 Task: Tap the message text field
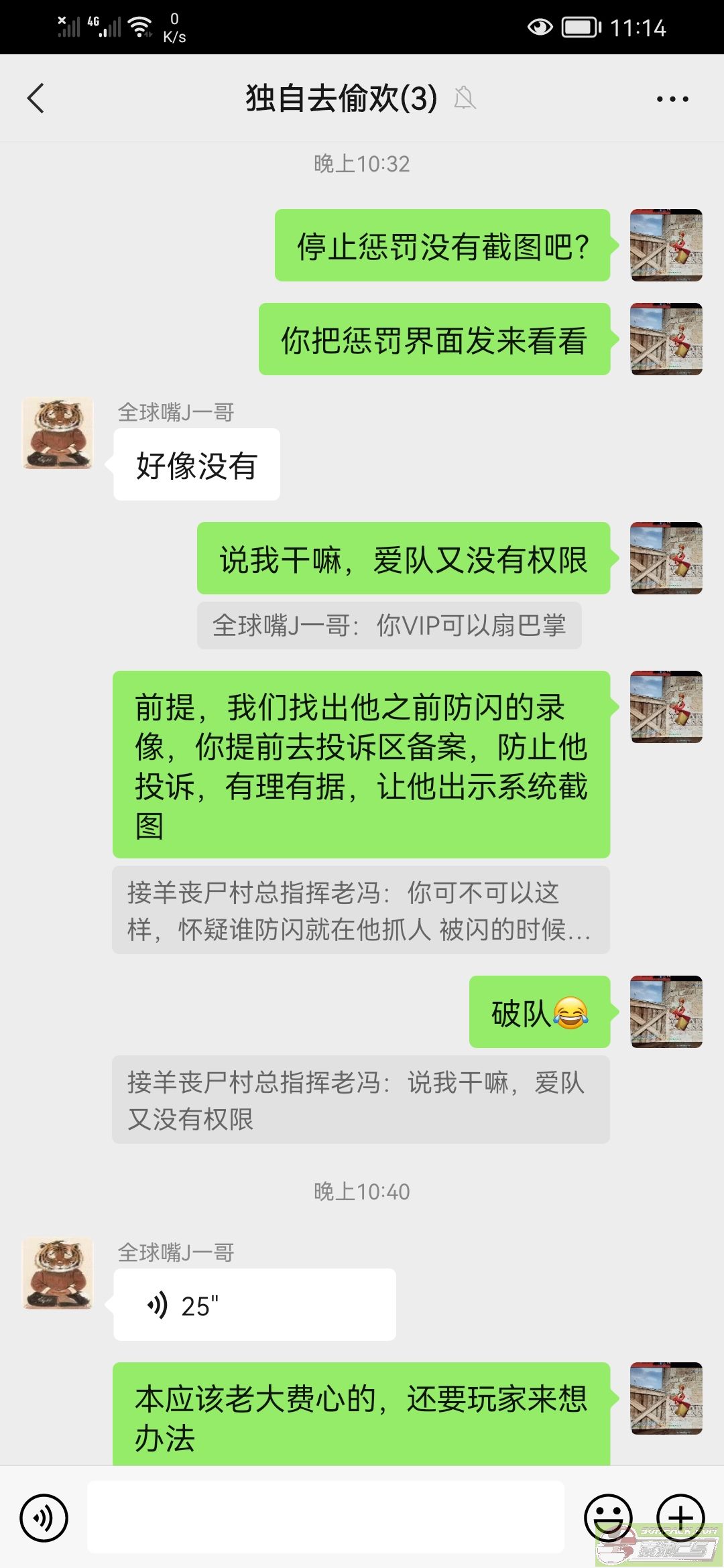tap(326, 1517)
